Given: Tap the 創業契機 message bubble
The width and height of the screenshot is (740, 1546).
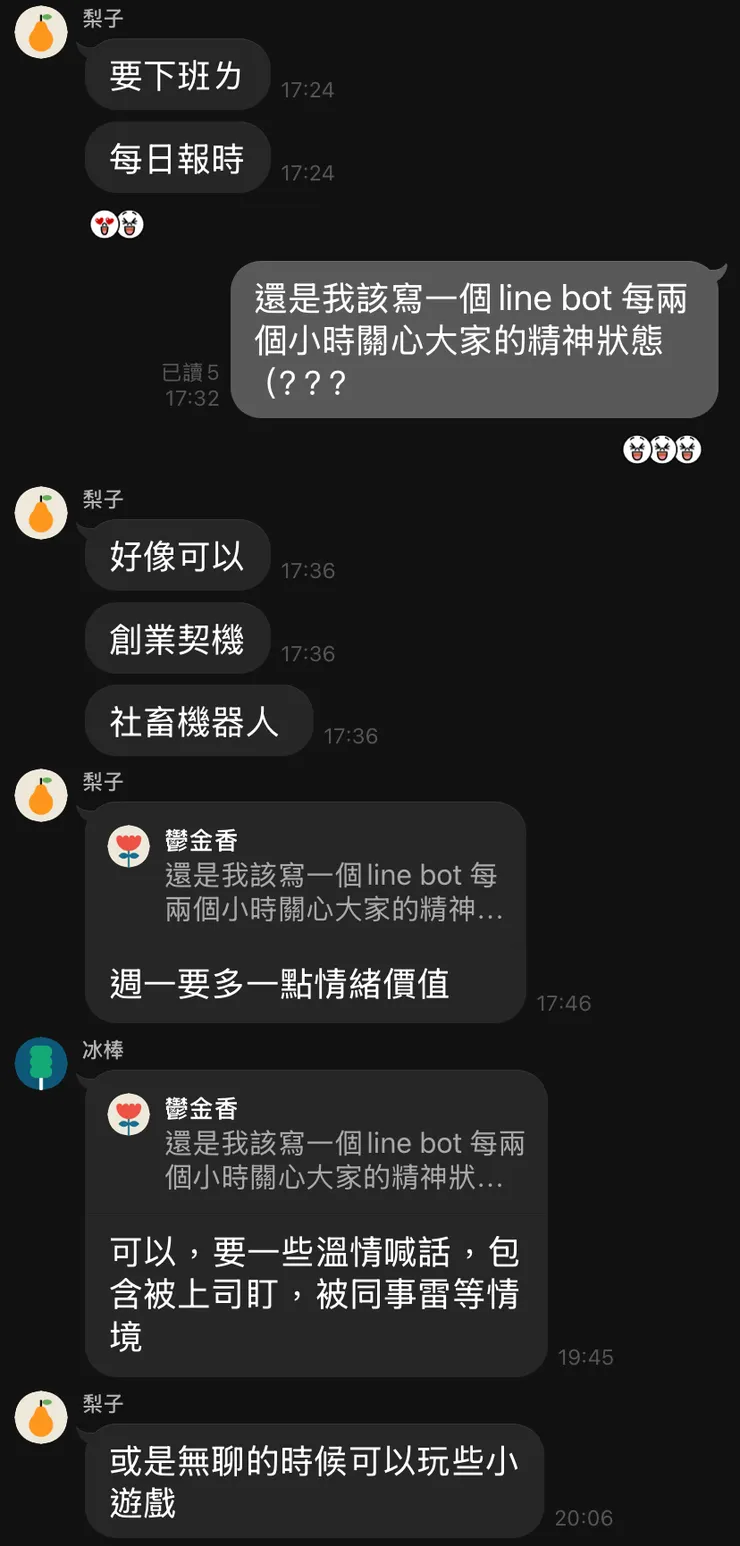Looking at the screenshot, I should (176, 638).
